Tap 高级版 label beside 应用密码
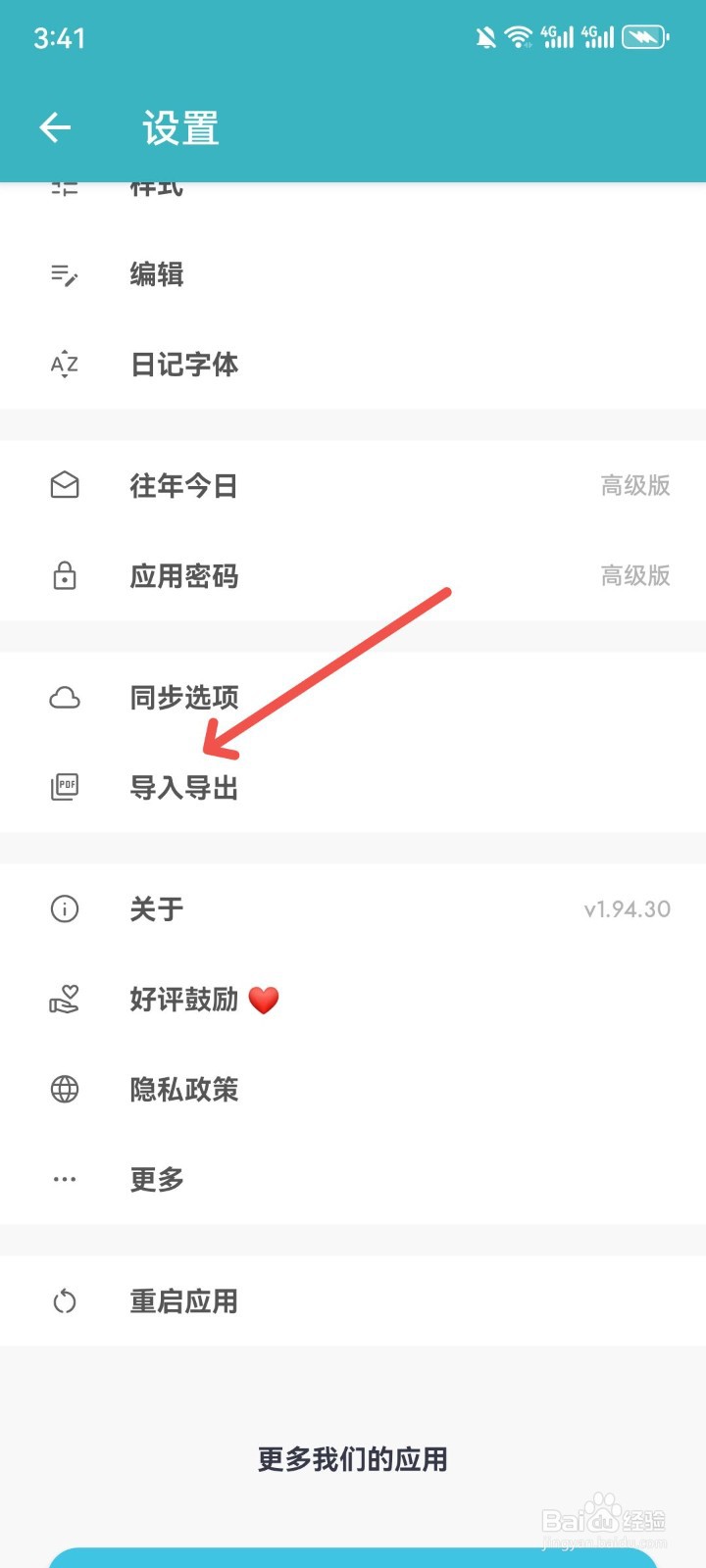The width and height of the screenshot is (706, 1568). coord(634,576)
